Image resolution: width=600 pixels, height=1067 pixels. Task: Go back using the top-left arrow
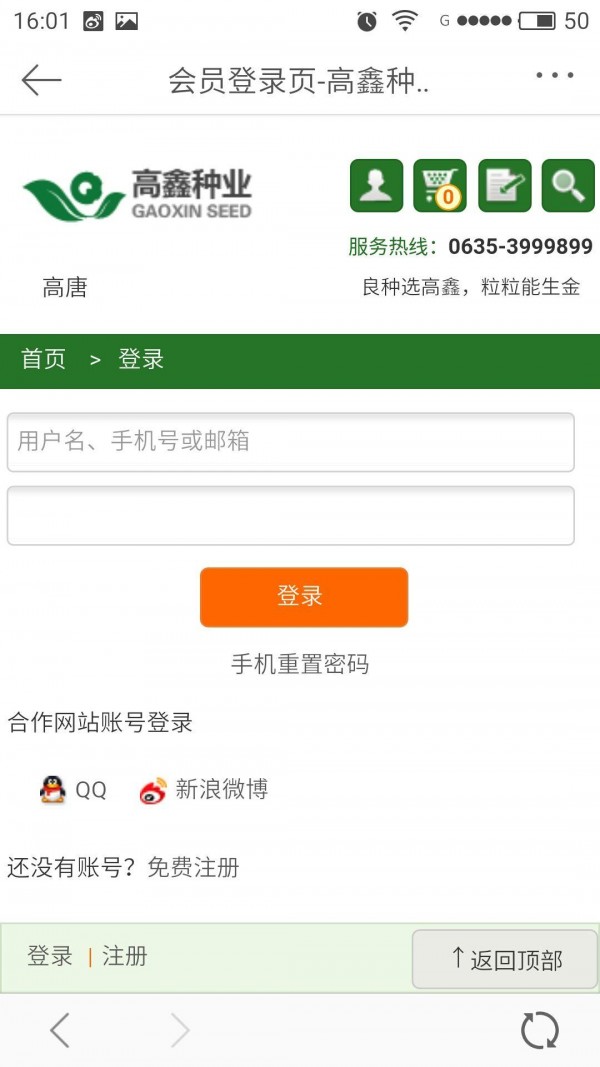41,80
